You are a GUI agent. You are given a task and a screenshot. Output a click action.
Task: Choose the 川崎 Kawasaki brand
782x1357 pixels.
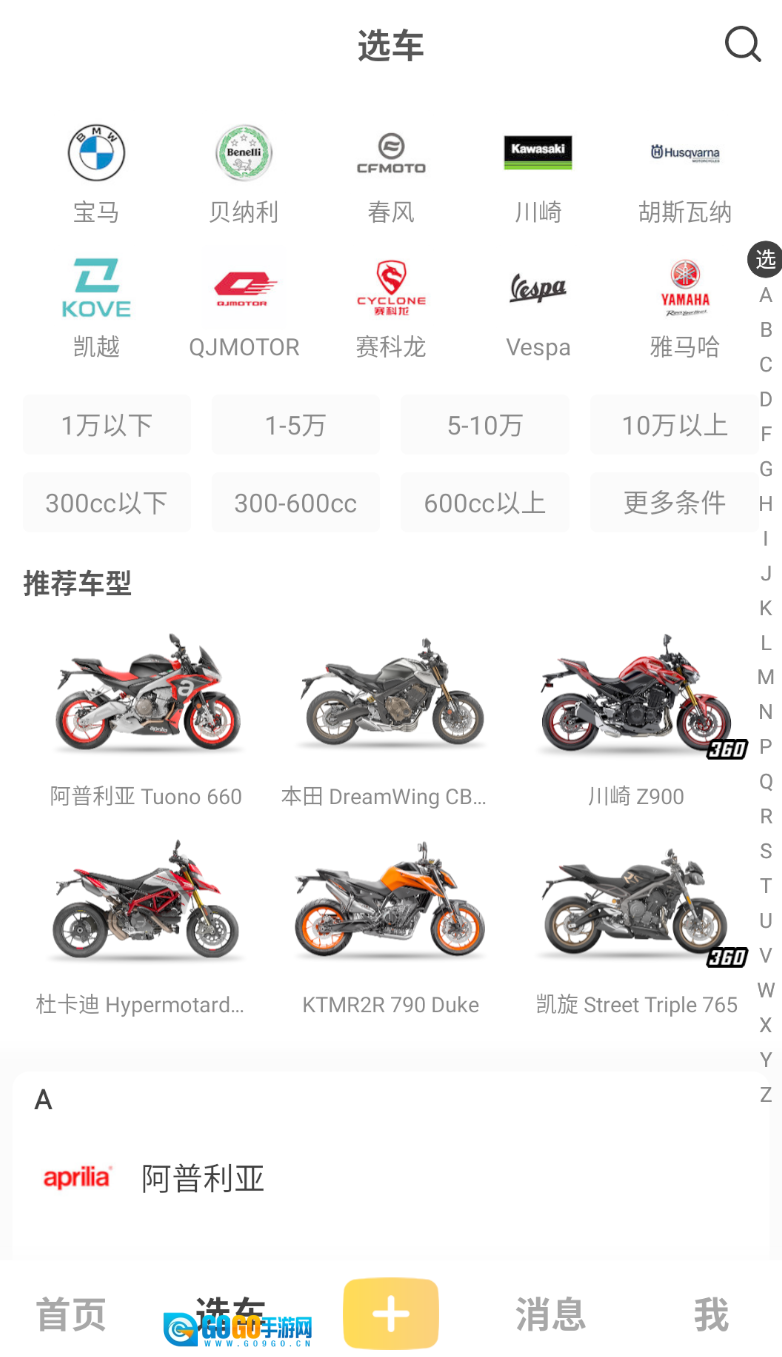(x=538, y=173)
